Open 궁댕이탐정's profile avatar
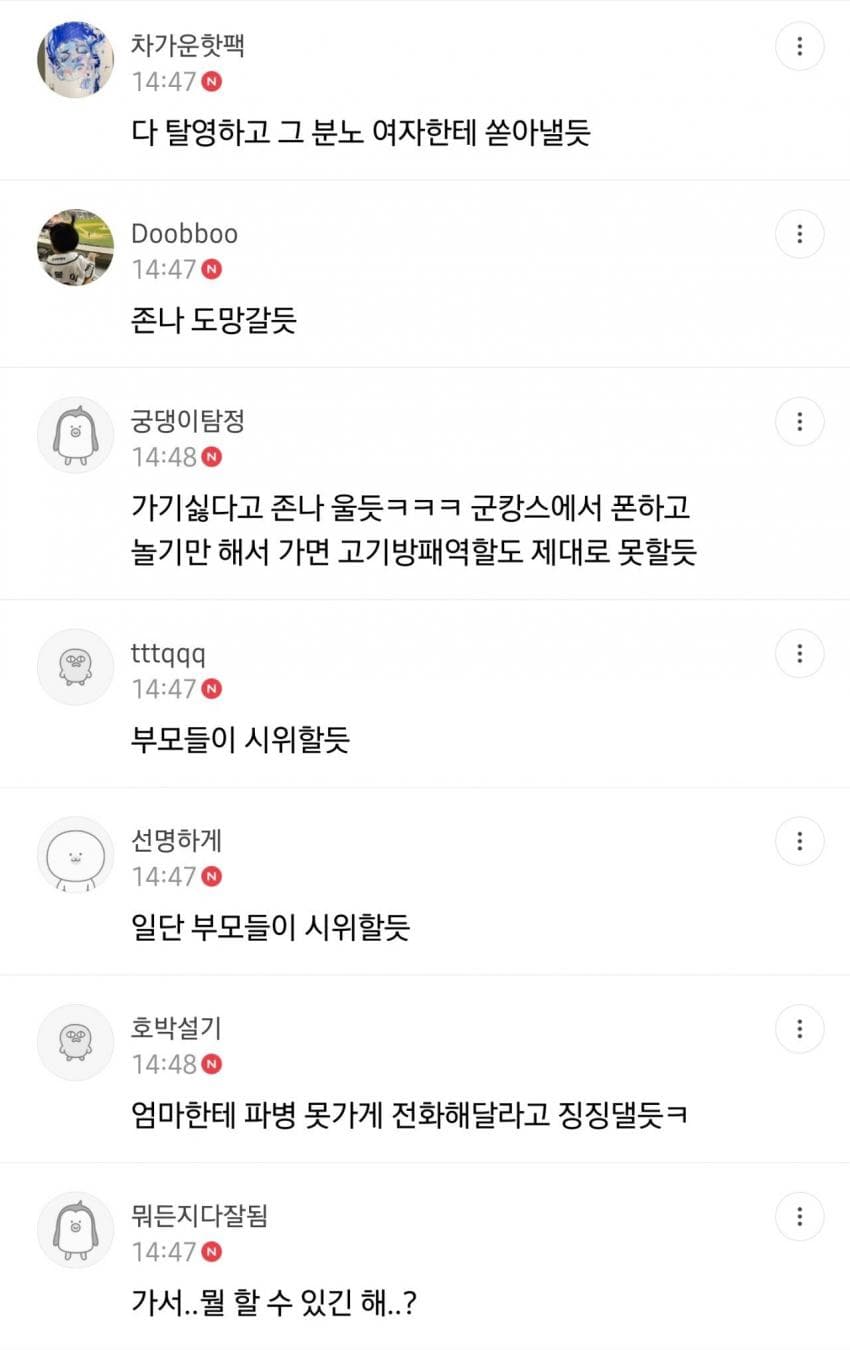Viewport: 850px width, 1350px height. [75, 435]
